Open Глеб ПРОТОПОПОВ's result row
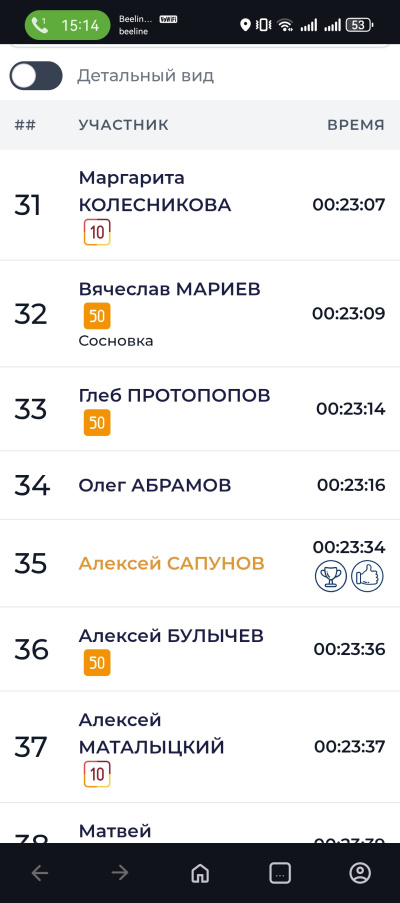Screen dimensions: 400x903 [x=200, y=409]
